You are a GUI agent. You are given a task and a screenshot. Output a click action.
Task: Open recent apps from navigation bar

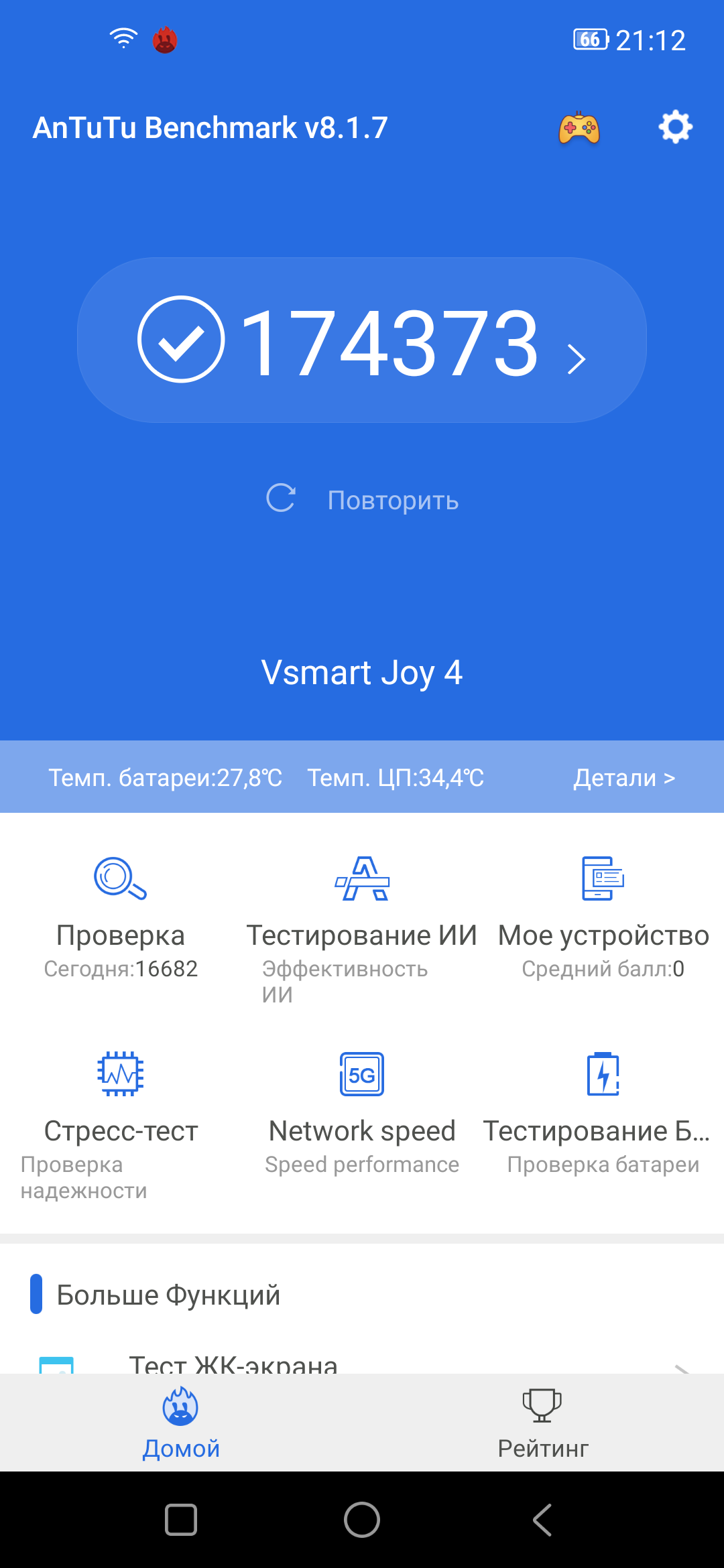pos(181,1520)
